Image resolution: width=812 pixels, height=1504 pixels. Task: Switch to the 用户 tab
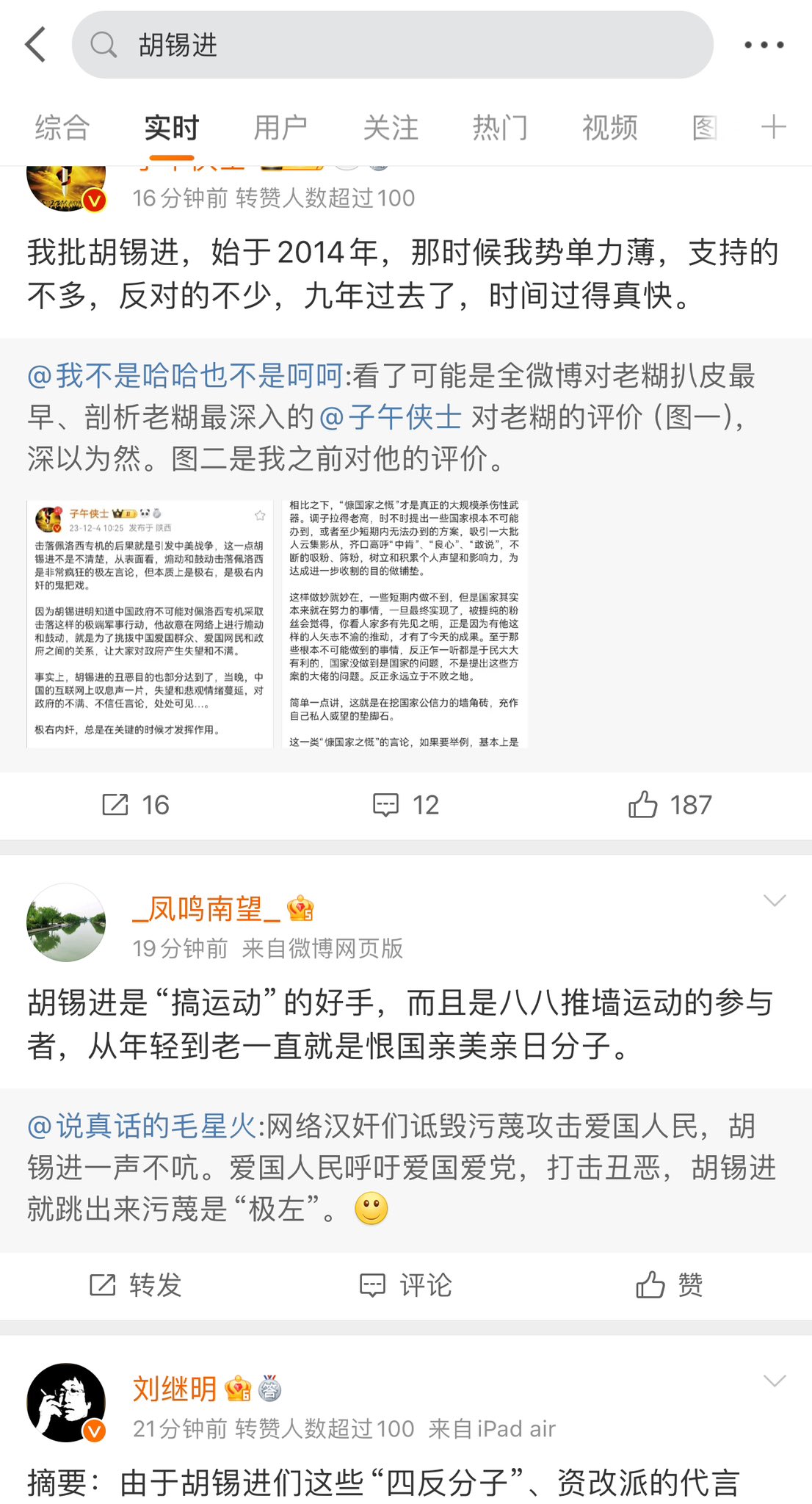[x=280, y=128]
